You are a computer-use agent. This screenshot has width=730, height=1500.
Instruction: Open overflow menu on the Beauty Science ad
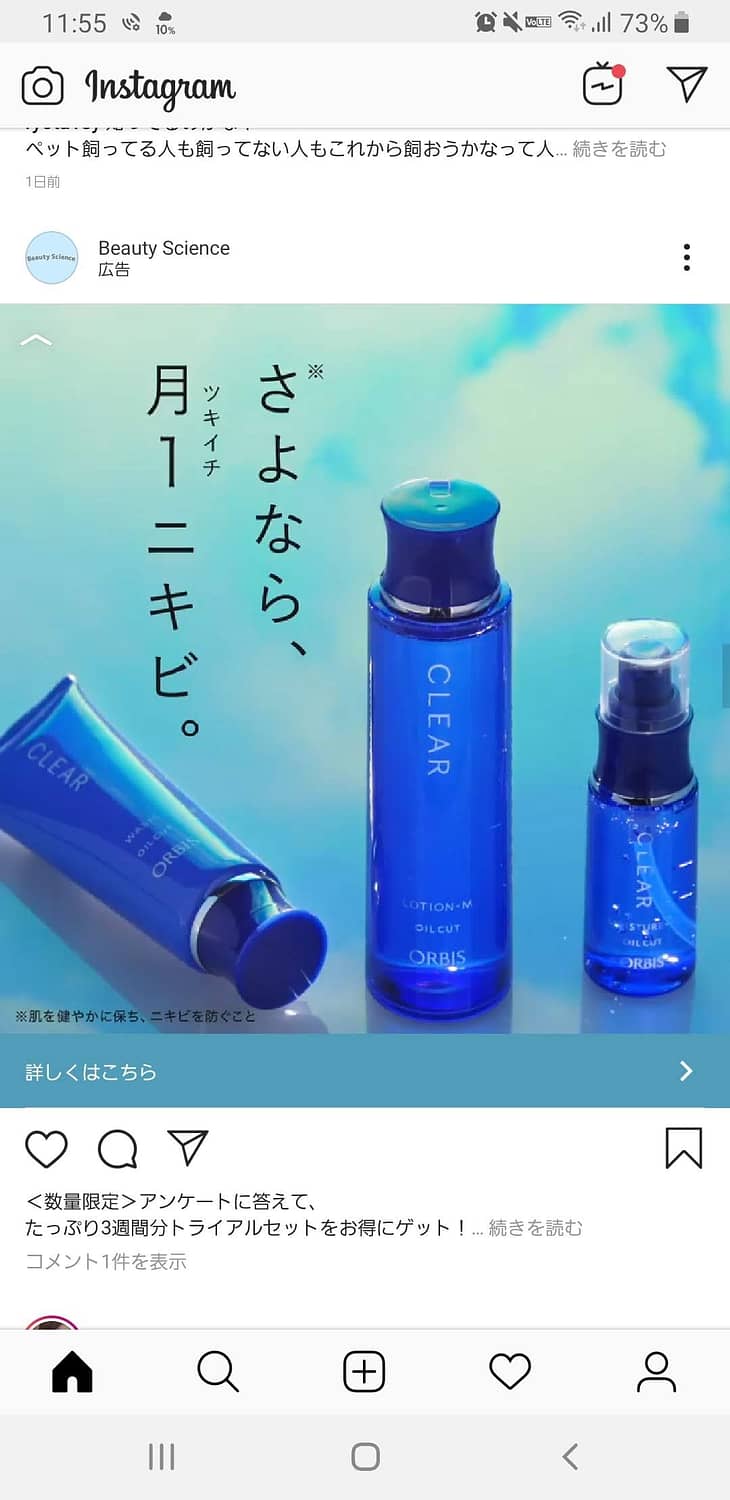click(x=686, y=257)
